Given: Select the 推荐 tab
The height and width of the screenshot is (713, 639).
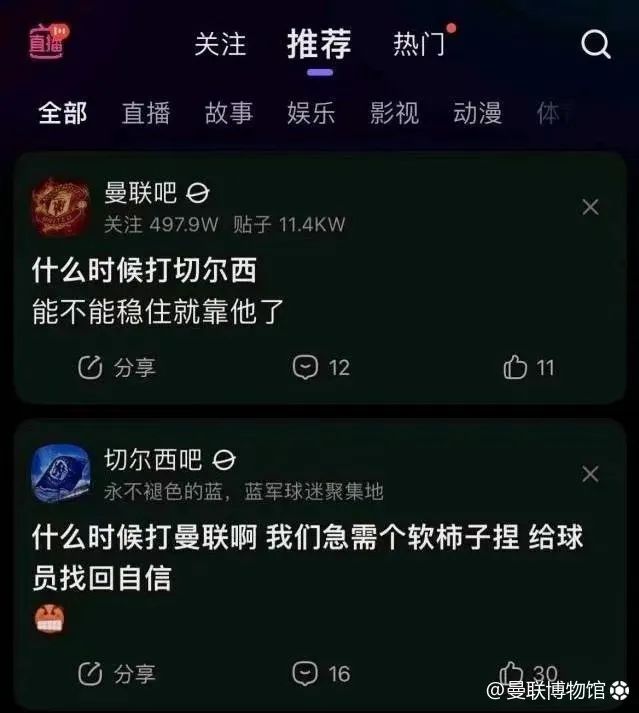Looking at the screenshot, I should click(319, 45).
